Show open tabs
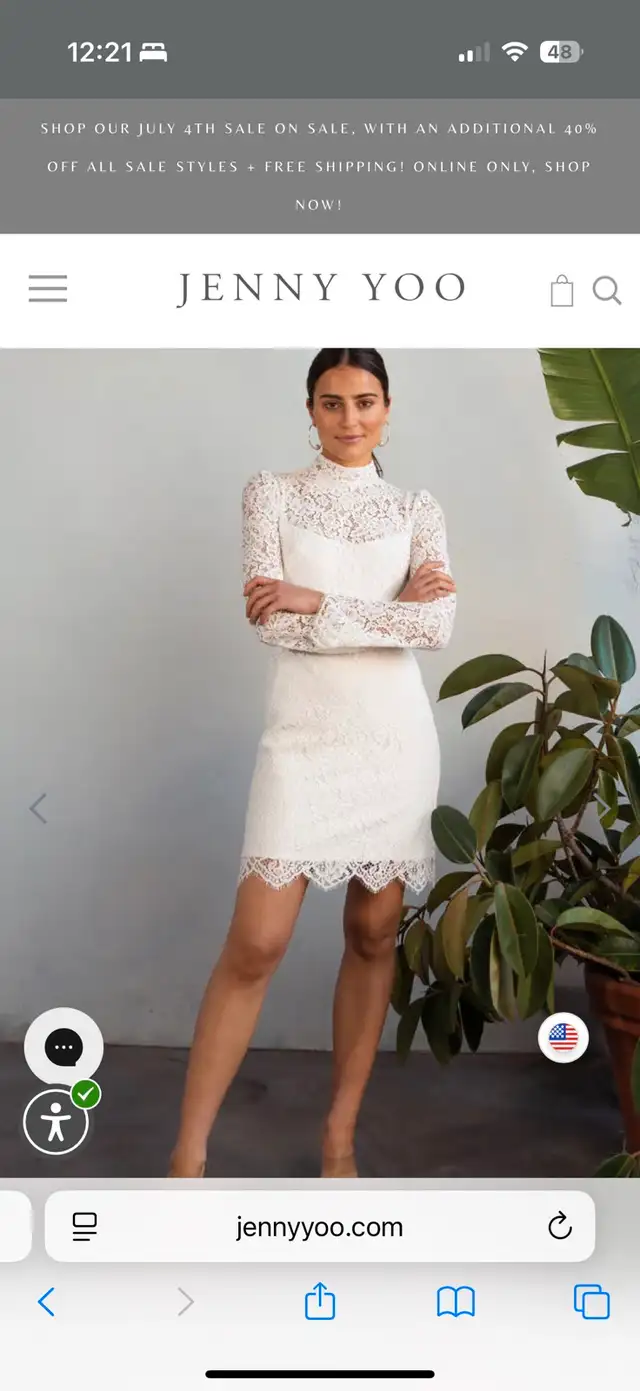This screenshot has width=640, height=1391. coord(591,1301)
